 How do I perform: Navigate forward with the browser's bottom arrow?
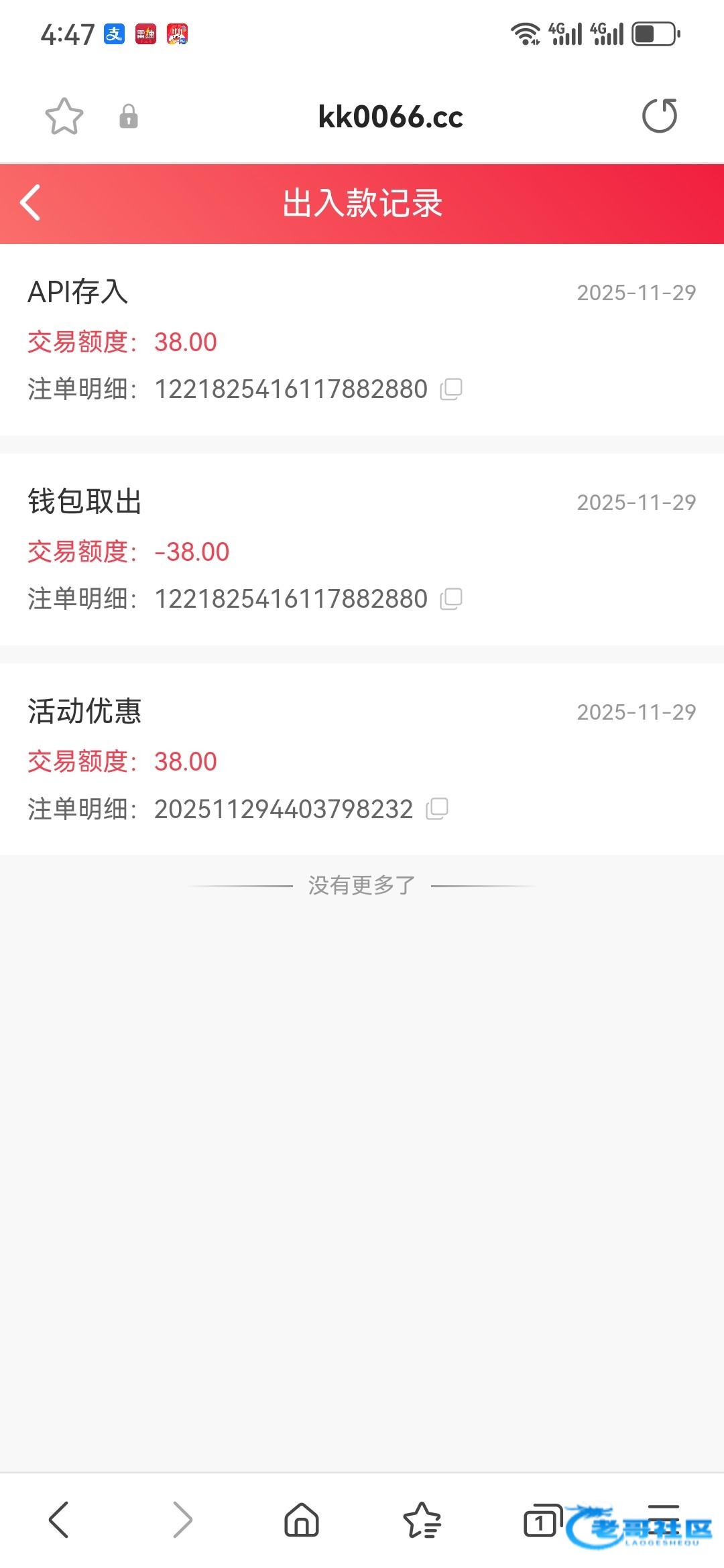[x=182, y=1520]
